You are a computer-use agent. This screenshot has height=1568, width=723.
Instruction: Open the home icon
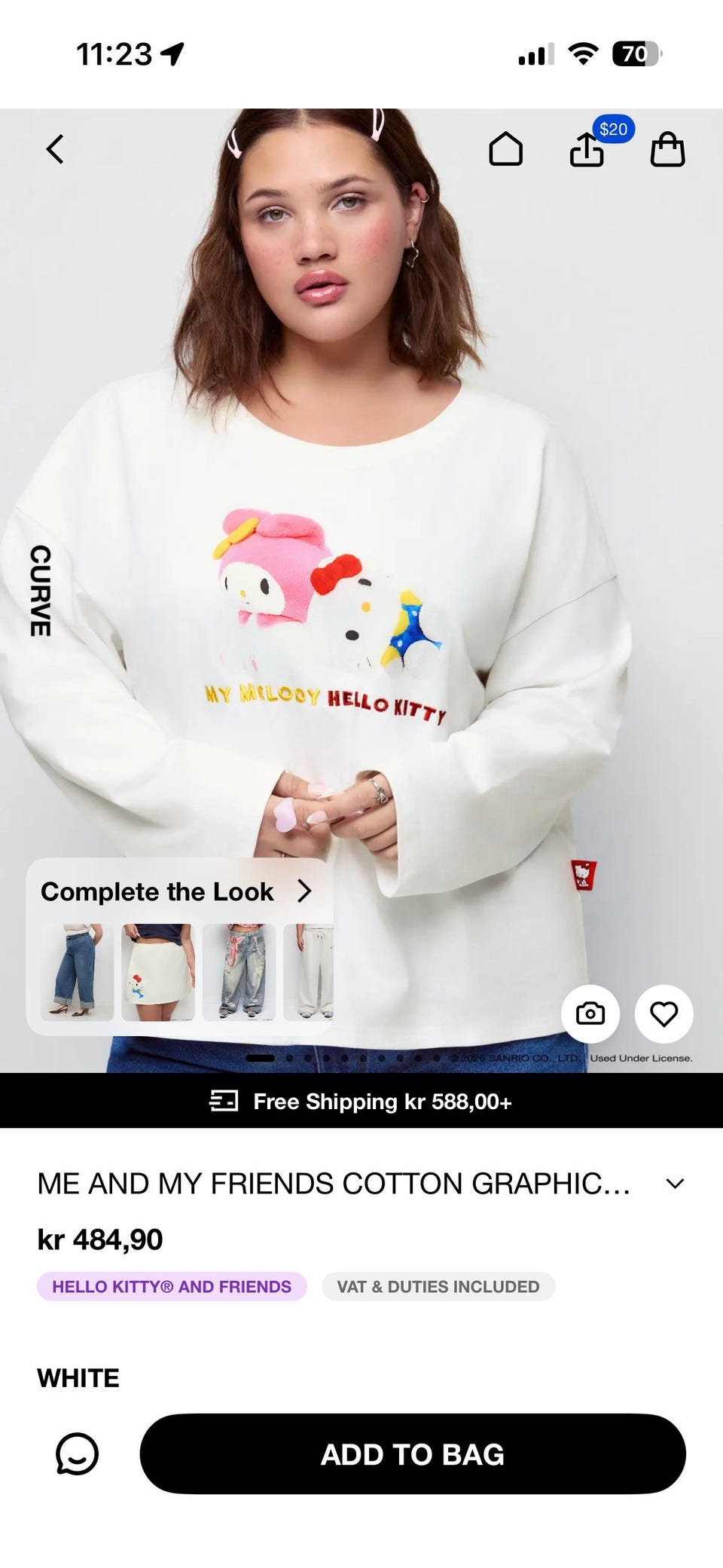[505, 149]
